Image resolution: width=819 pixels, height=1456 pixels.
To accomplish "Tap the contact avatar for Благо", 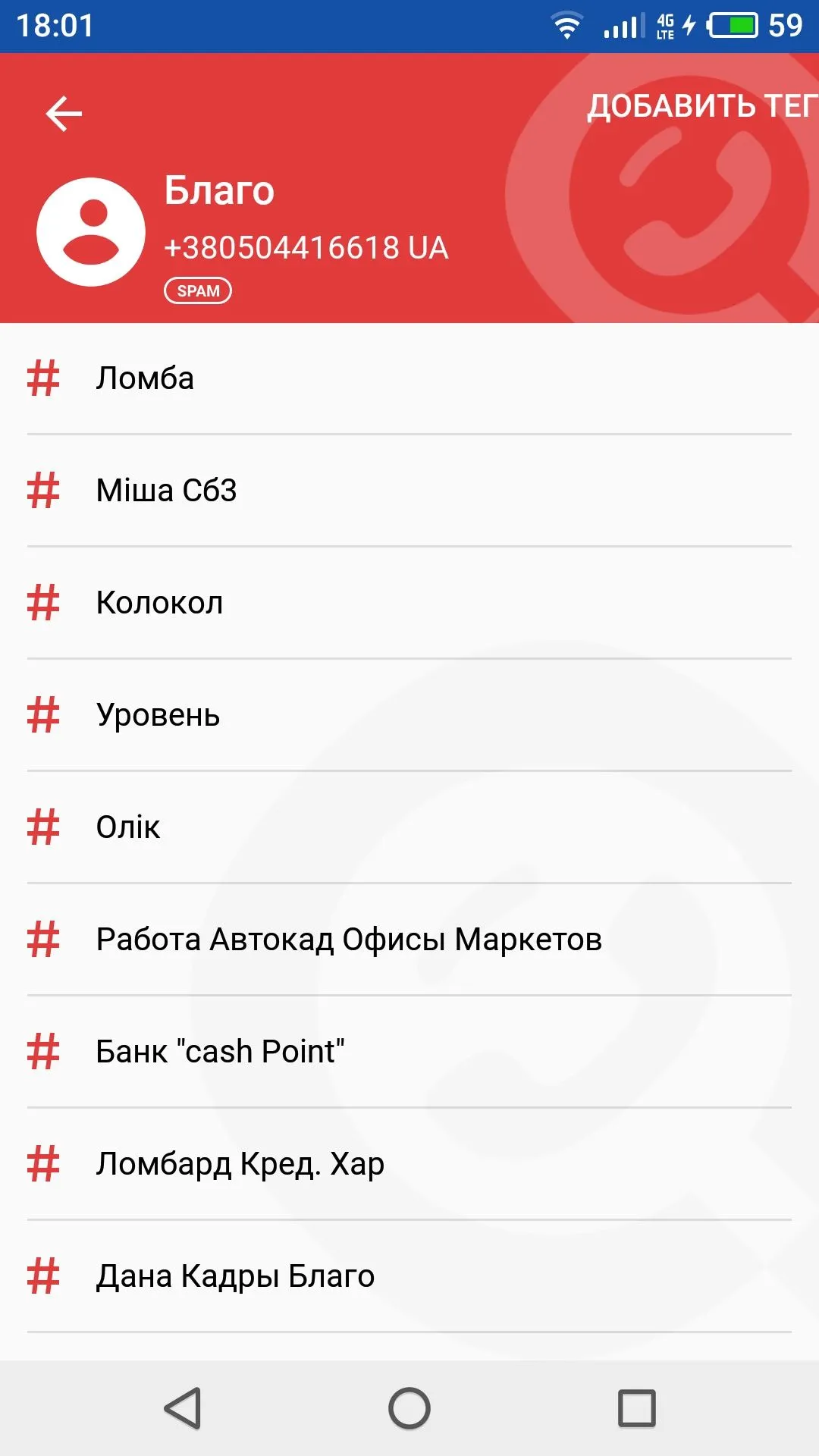I will click(x=91, y=232).
